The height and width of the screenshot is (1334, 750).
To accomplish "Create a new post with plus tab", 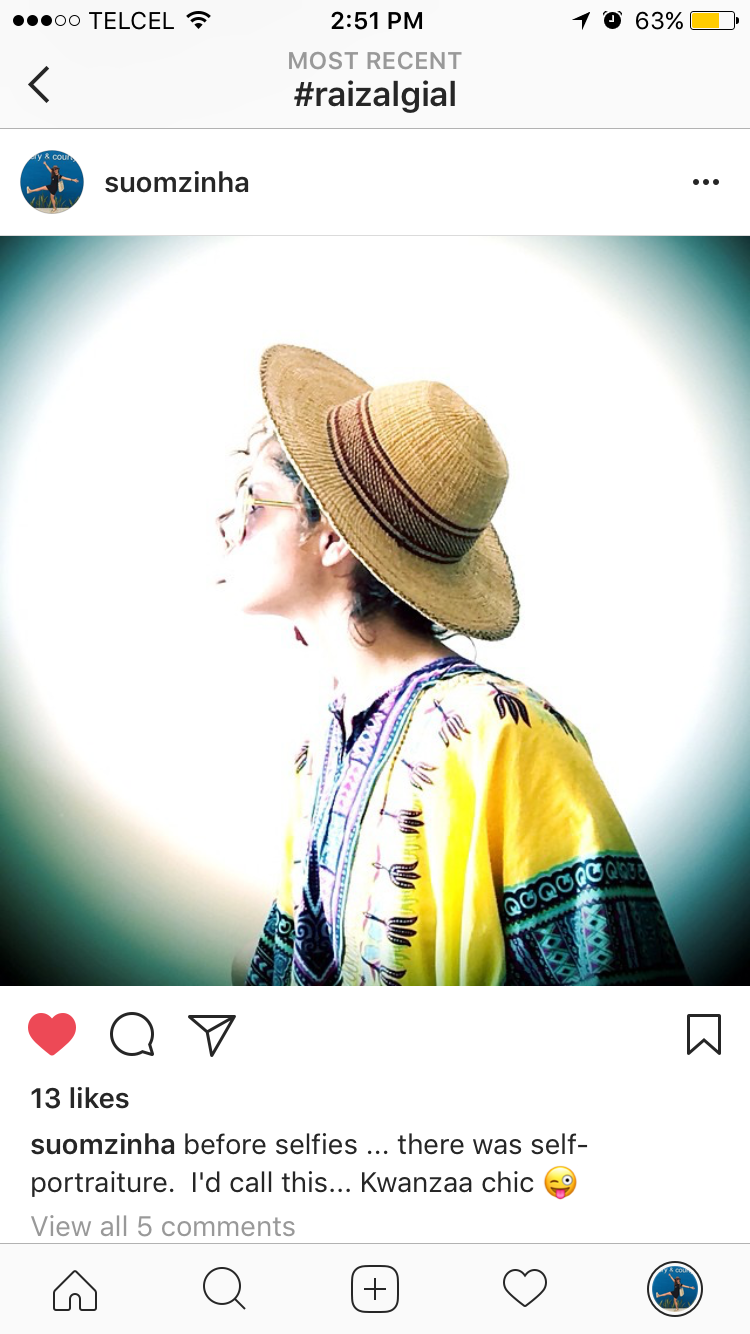I will pos(375,1289).
